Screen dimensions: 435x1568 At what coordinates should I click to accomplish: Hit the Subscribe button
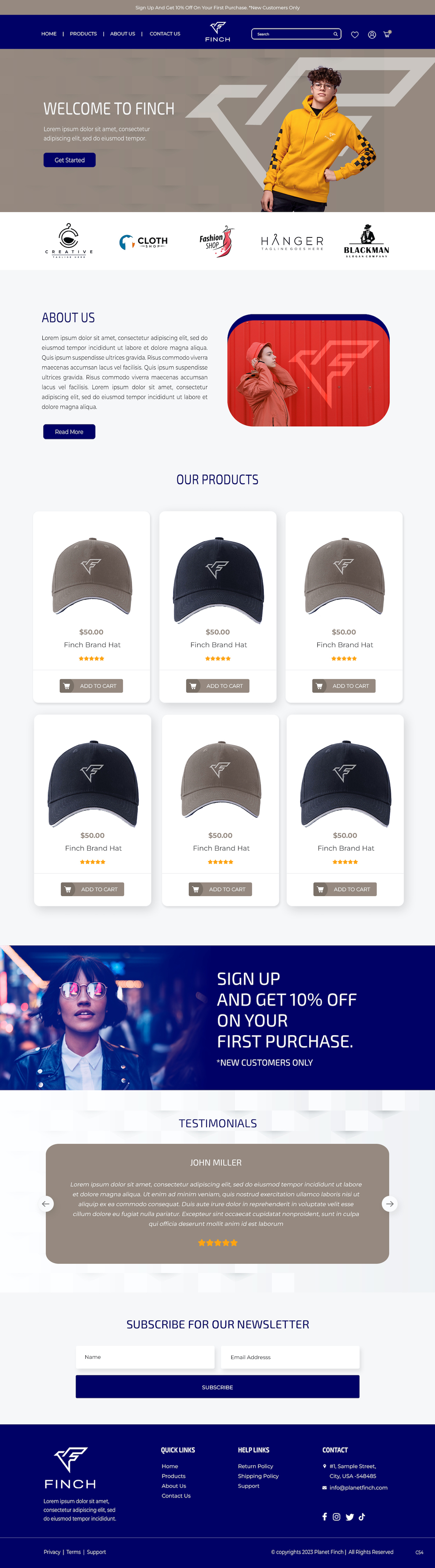[217, 1387]
